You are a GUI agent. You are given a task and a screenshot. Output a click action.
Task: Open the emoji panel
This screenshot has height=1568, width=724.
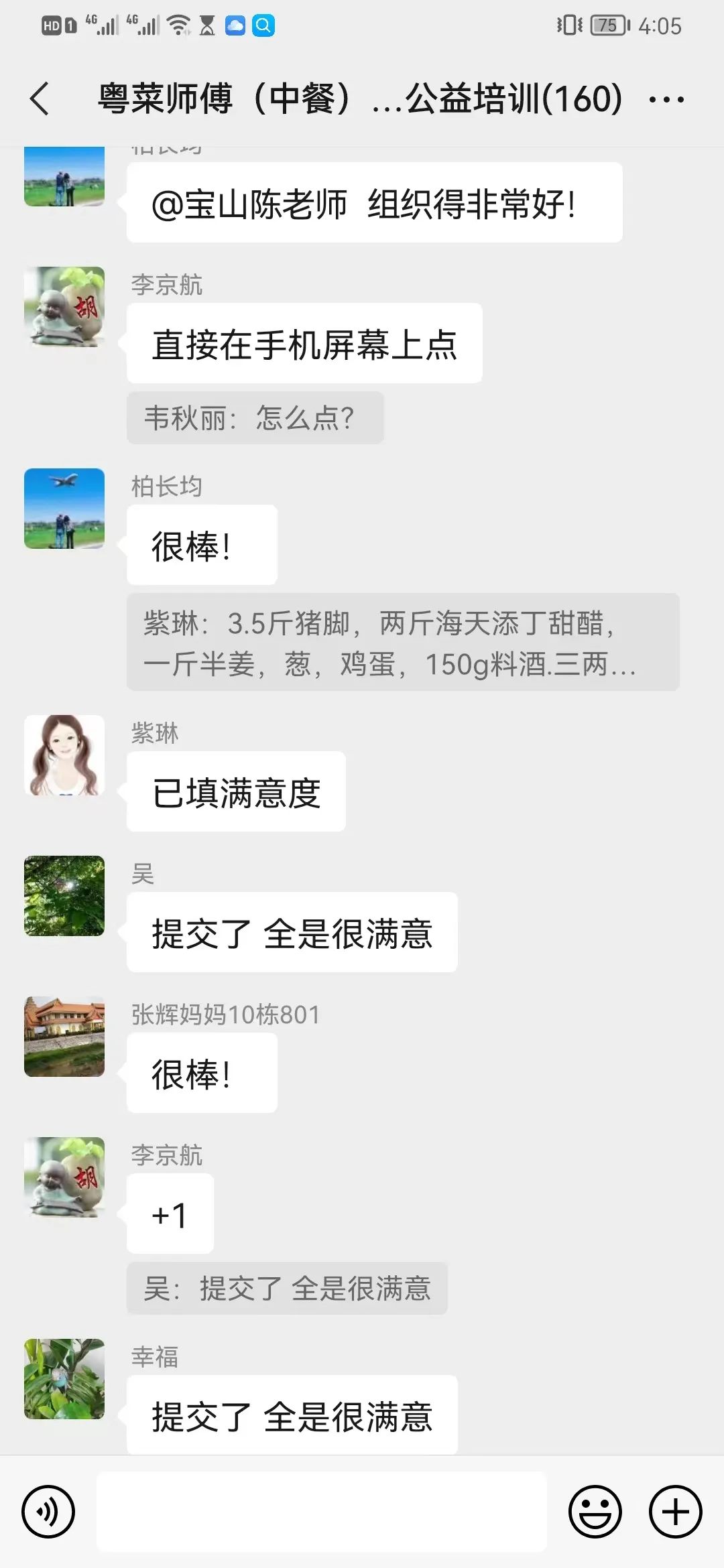pyautogui.click(x=595, y=1511)
